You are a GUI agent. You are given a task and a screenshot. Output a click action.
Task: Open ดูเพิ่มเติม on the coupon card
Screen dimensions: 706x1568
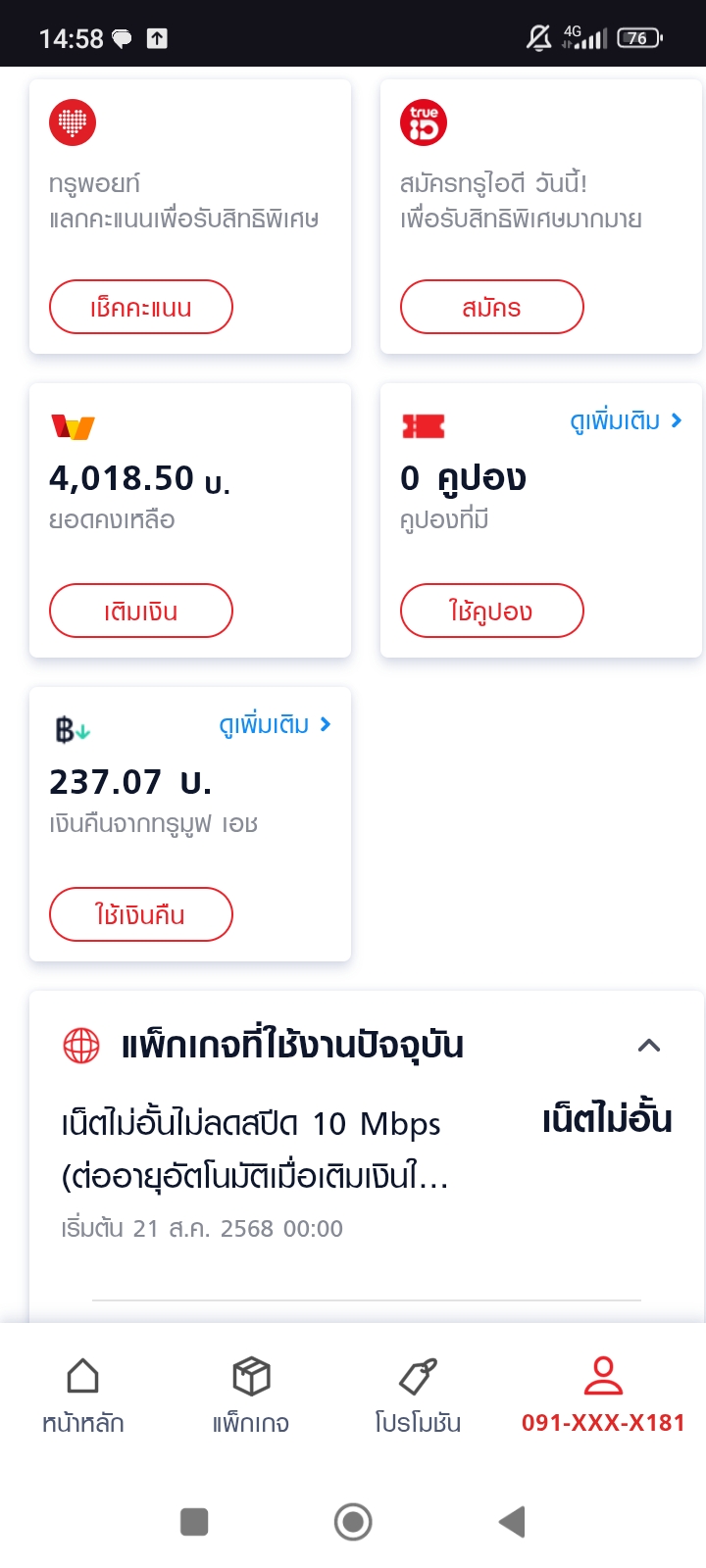(626, 420)
